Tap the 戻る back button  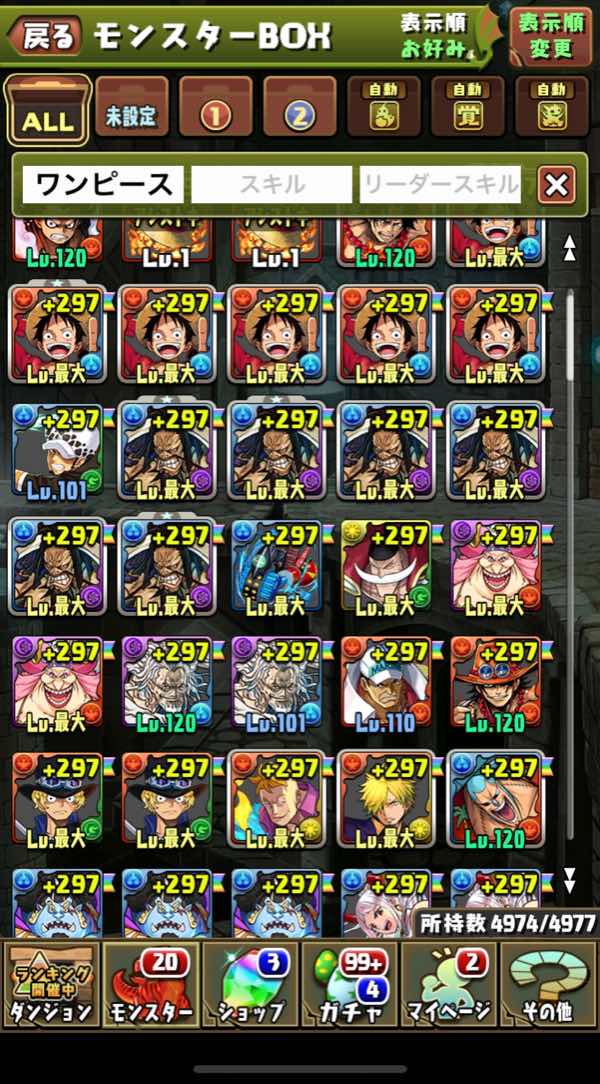tap(44, 36)
